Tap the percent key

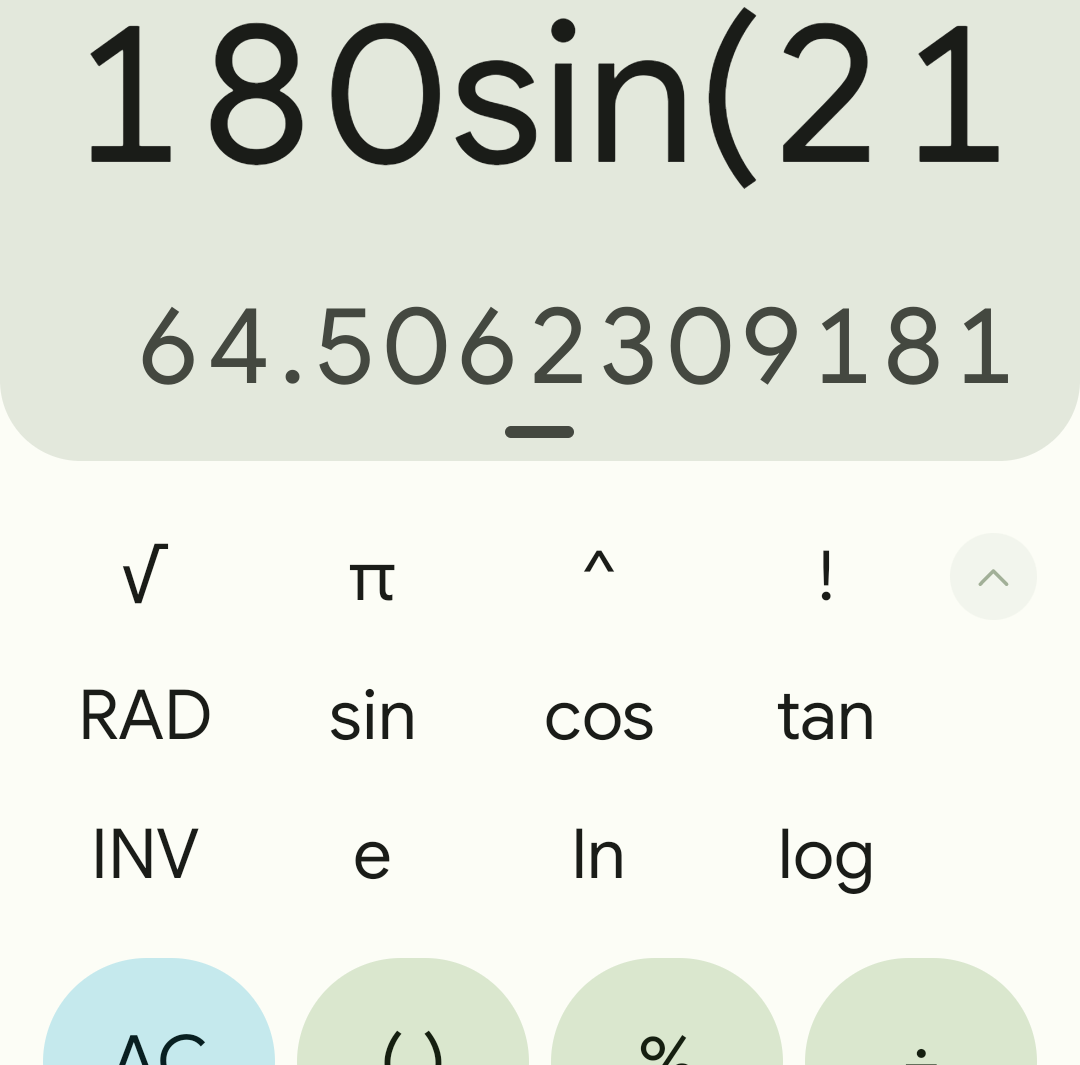667,1020
